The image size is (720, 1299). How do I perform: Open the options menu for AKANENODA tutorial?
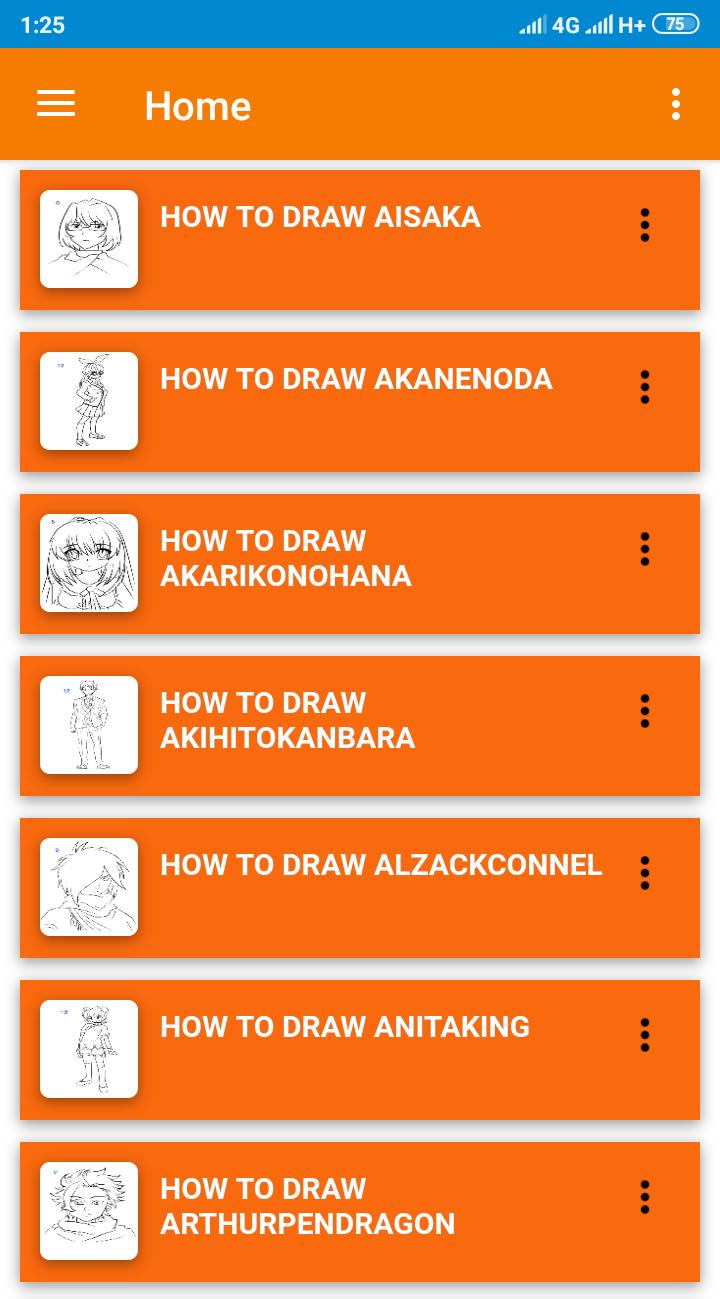[x=644, y=387]
